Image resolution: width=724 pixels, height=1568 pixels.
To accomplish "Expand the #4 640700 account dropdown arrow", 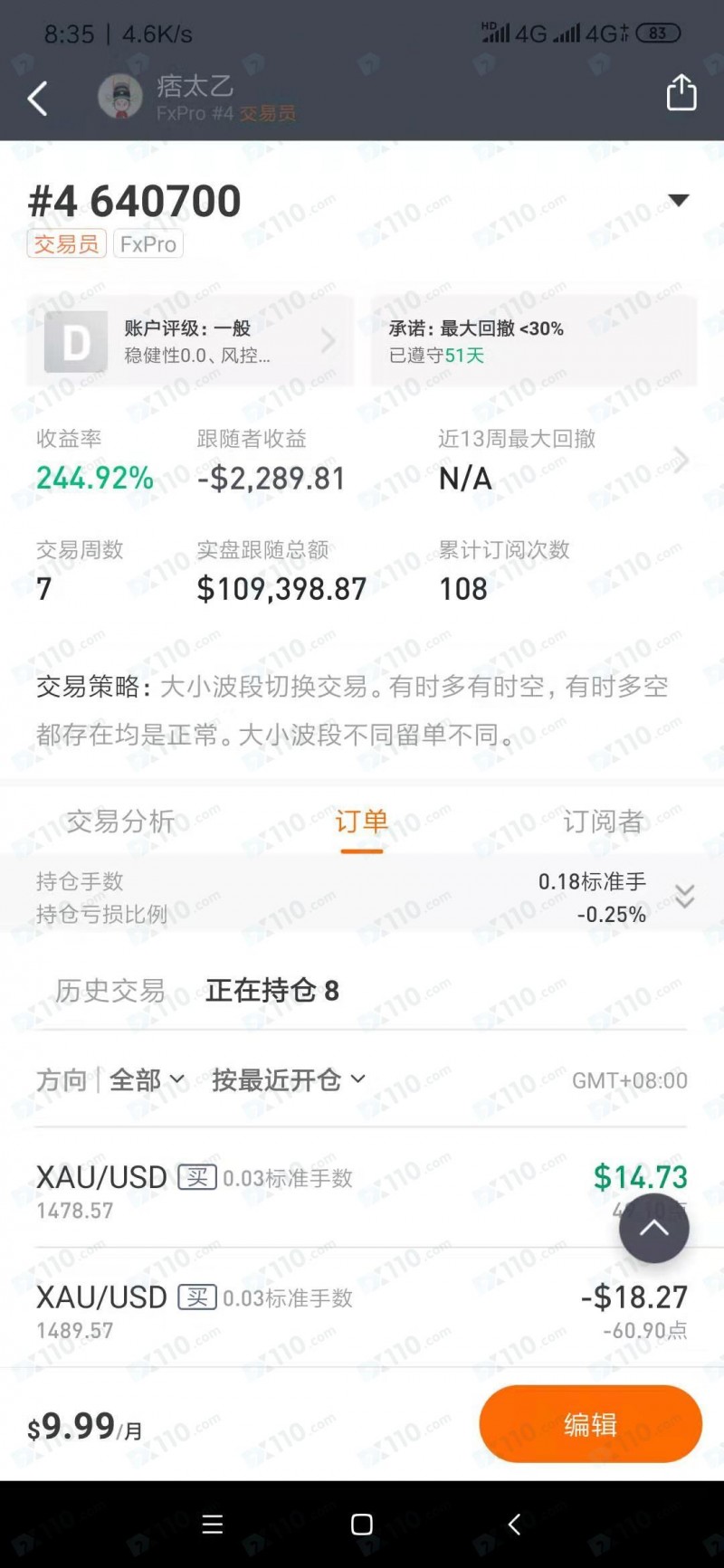I will point(679,200).
